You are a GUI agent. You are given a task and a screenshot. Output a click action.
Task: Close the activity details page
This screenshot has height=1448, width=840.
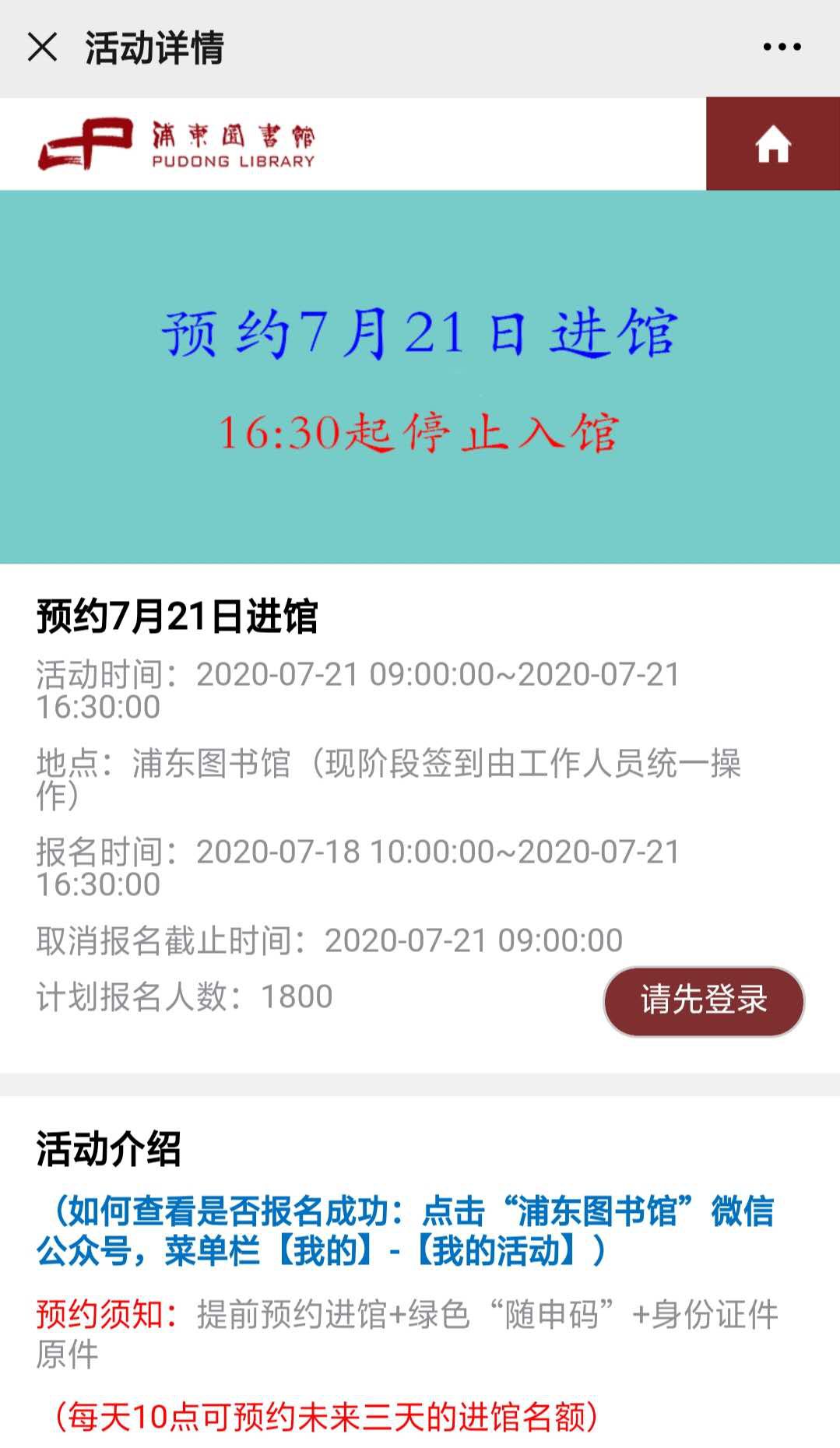[x=42, y=47]
